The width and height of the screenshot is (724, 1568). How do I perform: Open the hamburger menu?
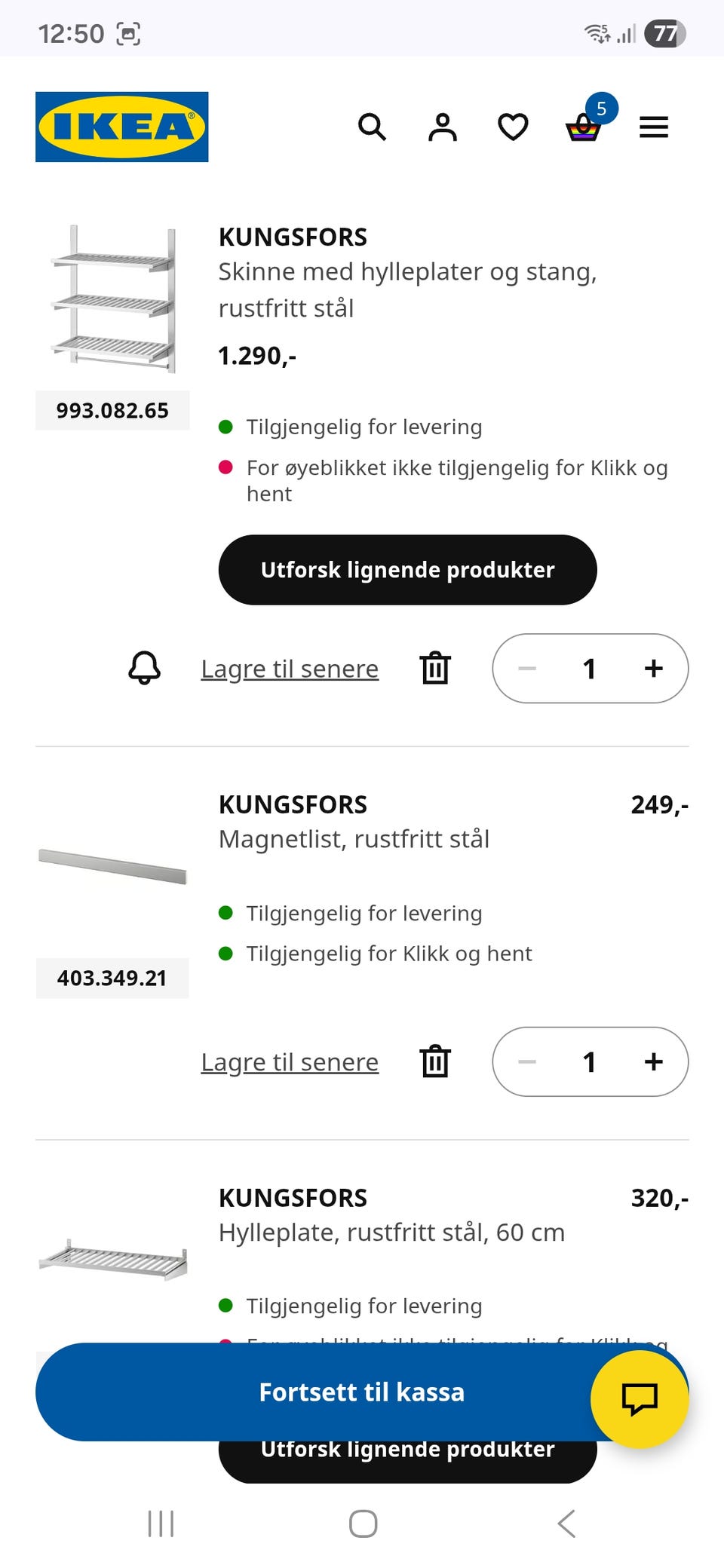[x=654, y=127]
